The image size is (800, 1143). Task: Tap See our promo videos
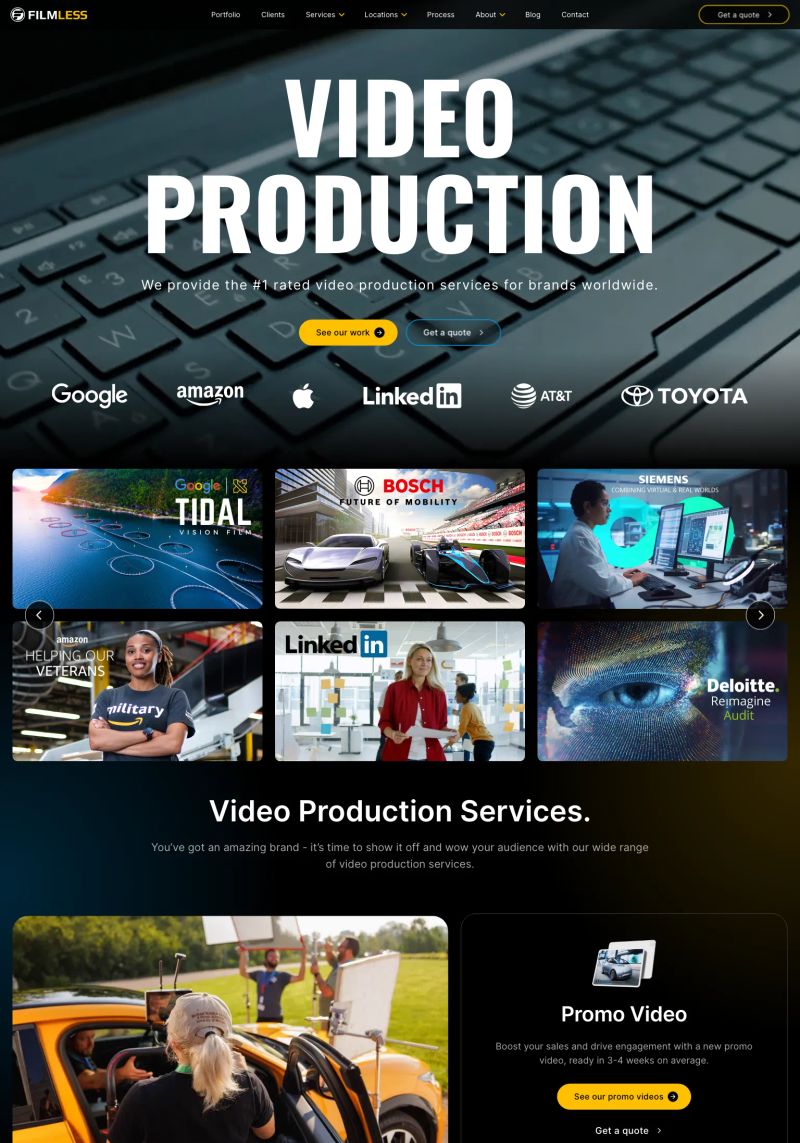624,1097
